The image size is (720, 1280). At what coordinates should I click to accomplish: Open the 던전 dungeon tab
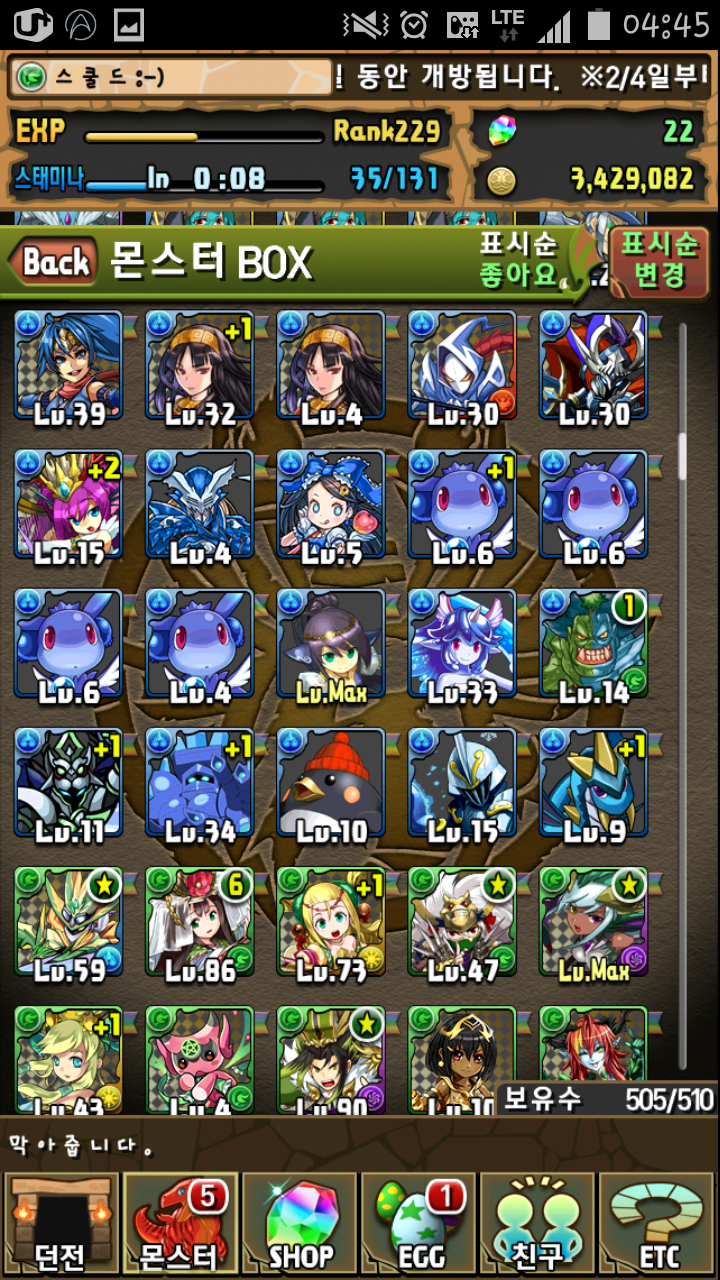coord(60,1224)
